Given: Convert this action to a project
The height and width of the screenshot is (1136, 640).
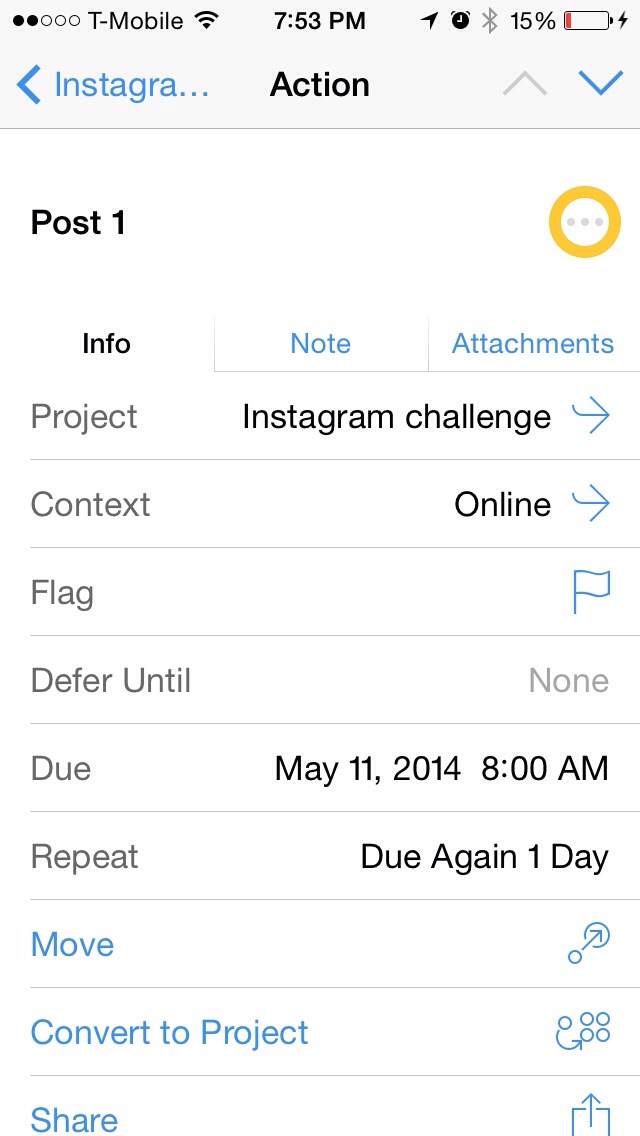Looking at the screenshot, I should (x=170, y=1033).
